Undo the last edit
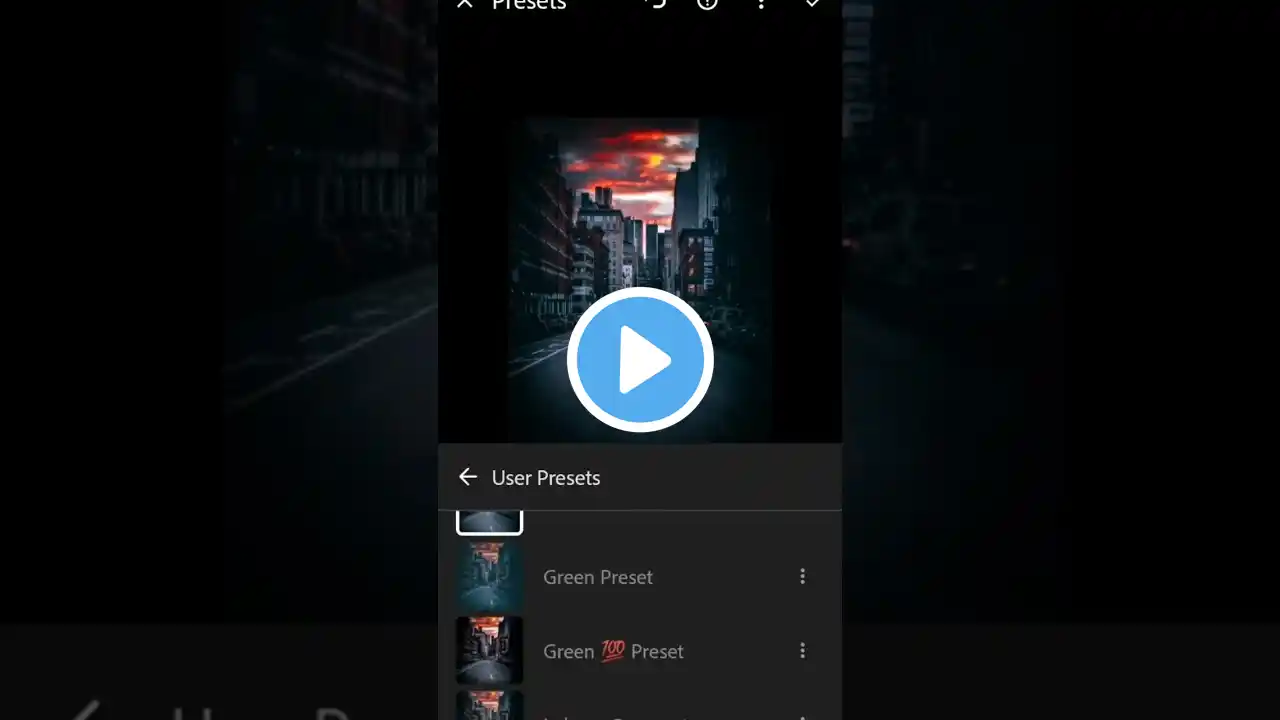 [656, 4]
